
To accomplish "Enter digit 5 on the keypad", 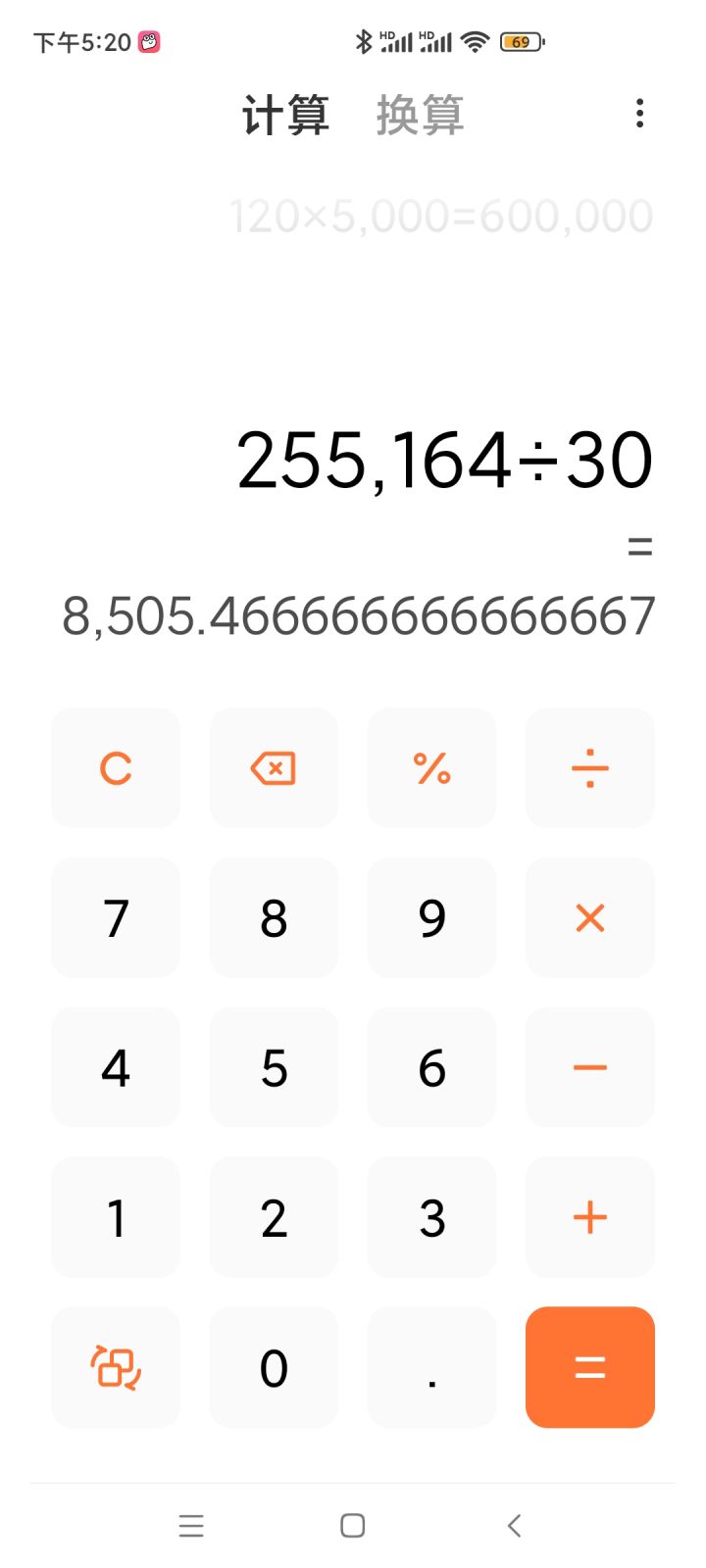I will coord(274,1068).
